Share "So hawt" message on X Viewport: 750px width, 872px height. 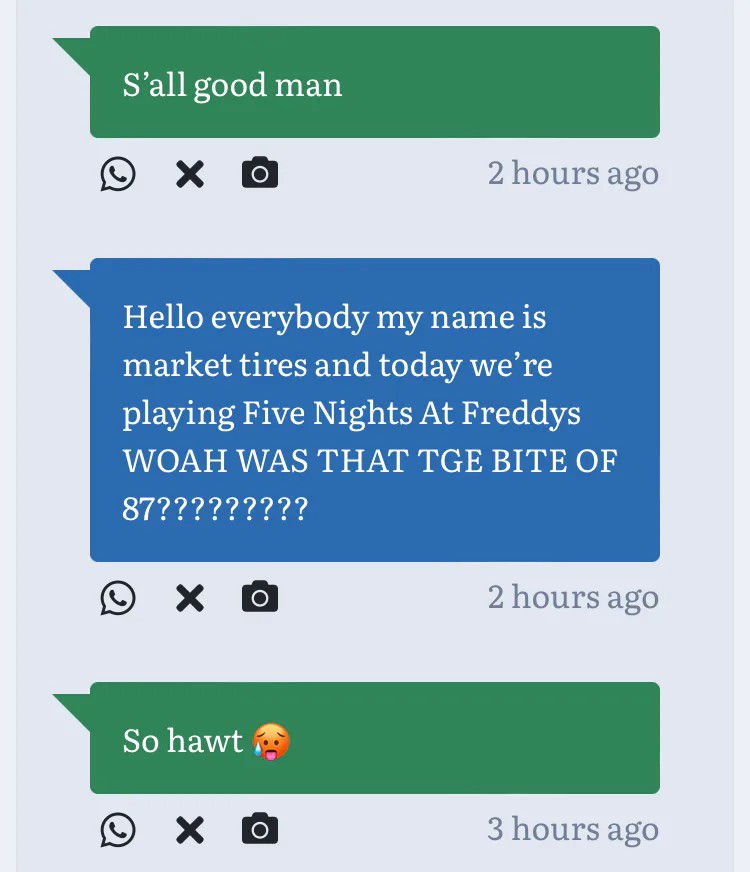pos(190,830)
